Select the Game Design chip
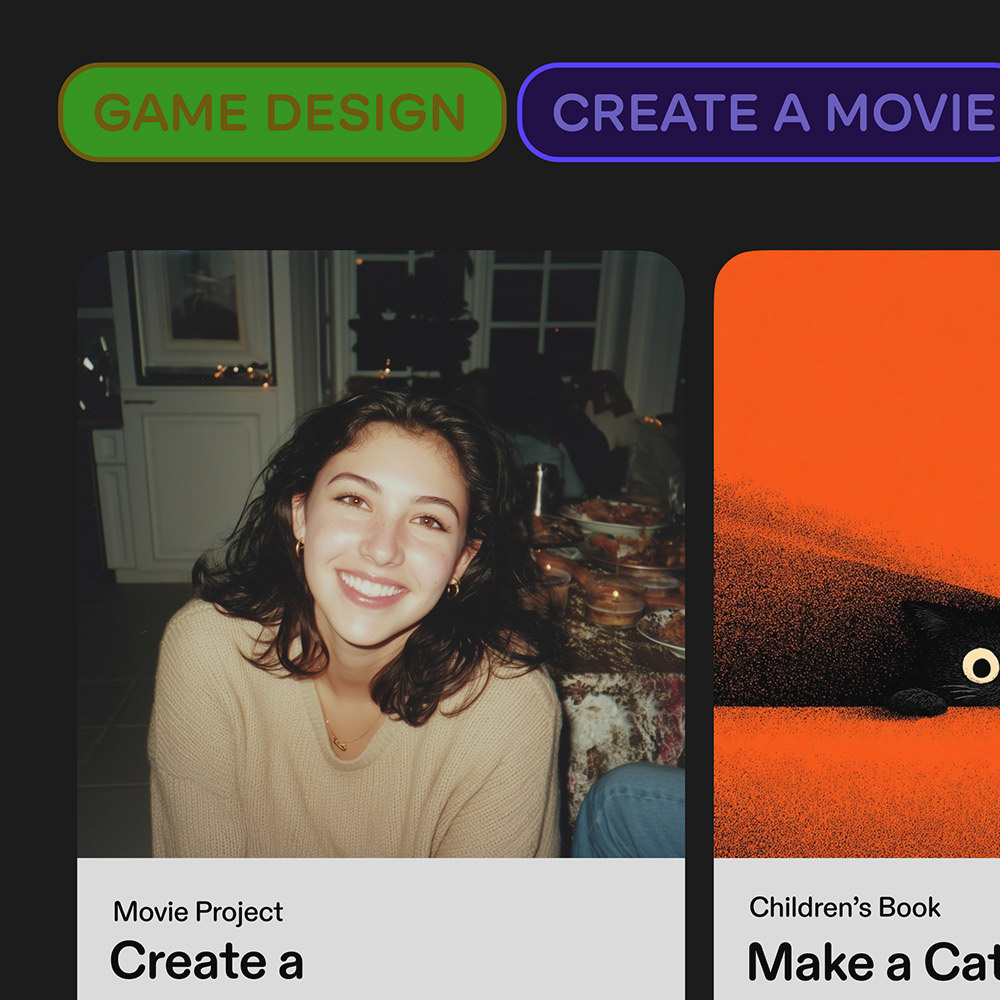1000x1000 pixels. click(x=282, y=112)
